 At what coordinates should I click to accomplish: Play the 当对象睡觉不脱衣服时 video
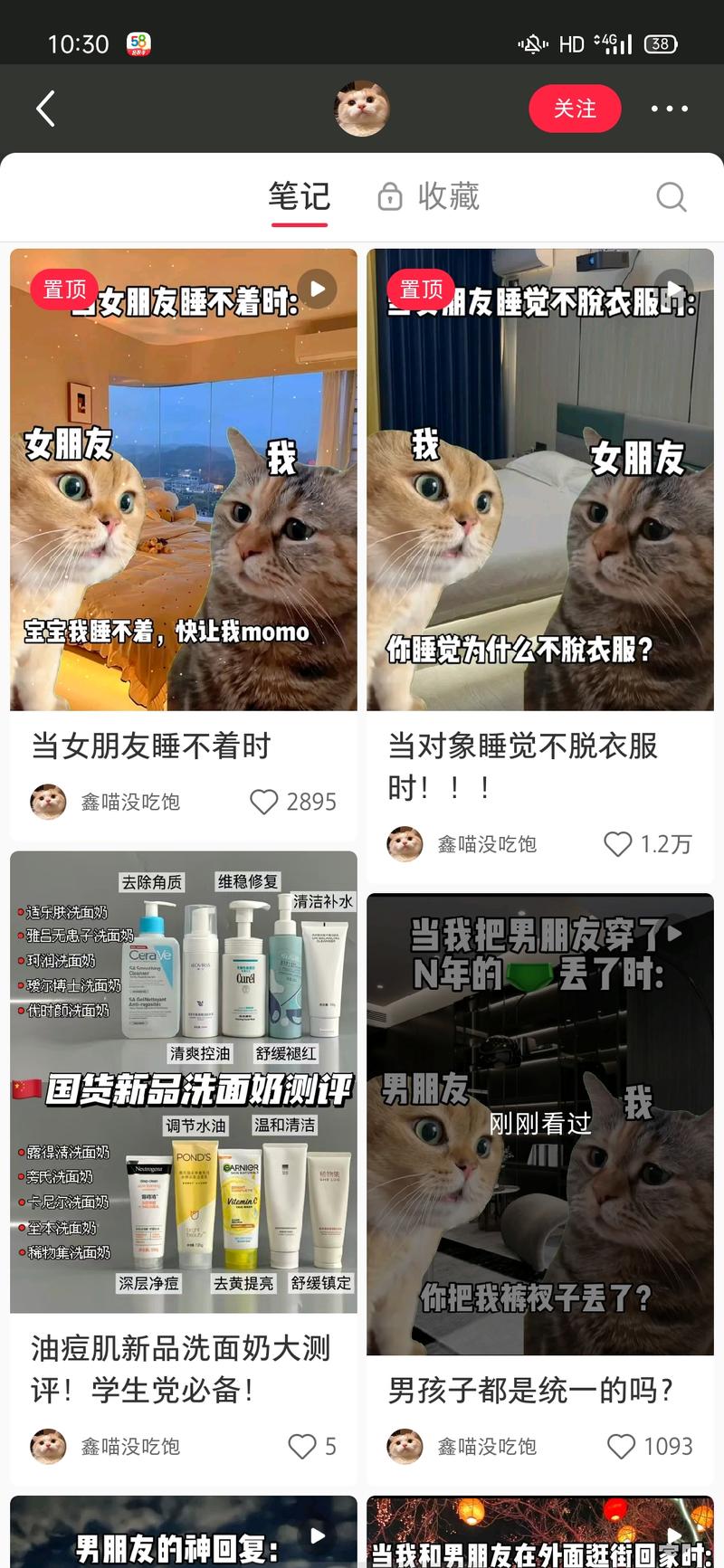click(x=673, y=286)
